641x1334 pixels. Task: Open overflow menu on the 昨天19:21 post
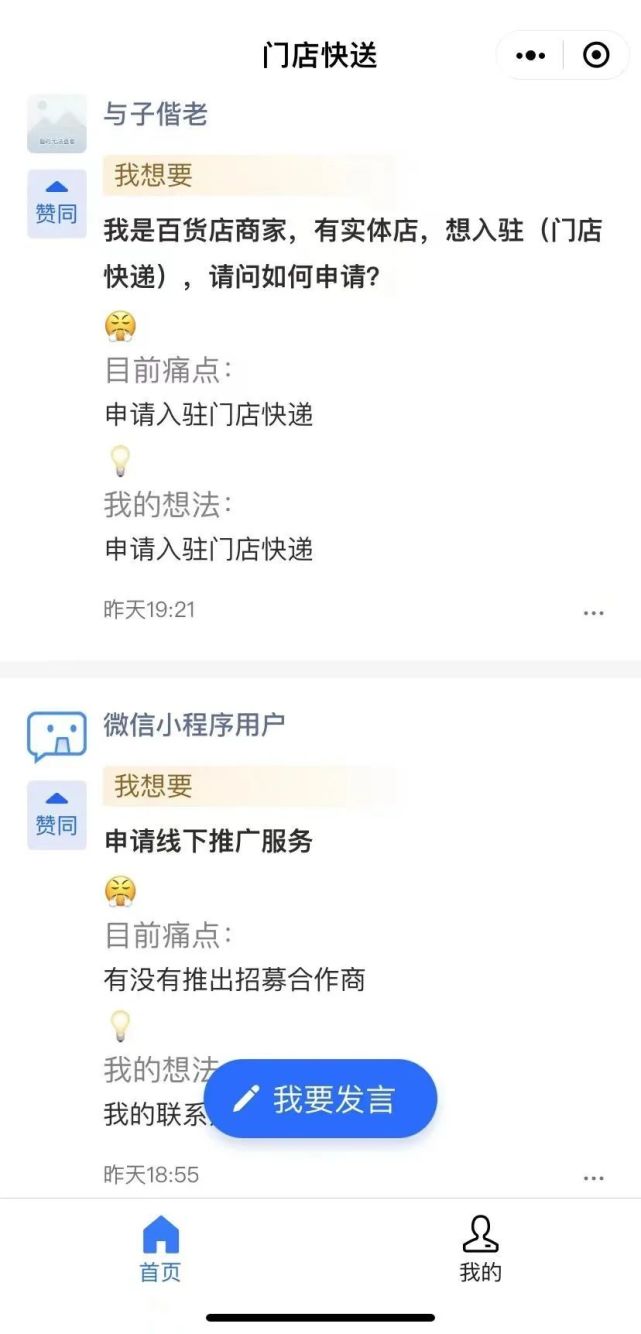point(594,612)
